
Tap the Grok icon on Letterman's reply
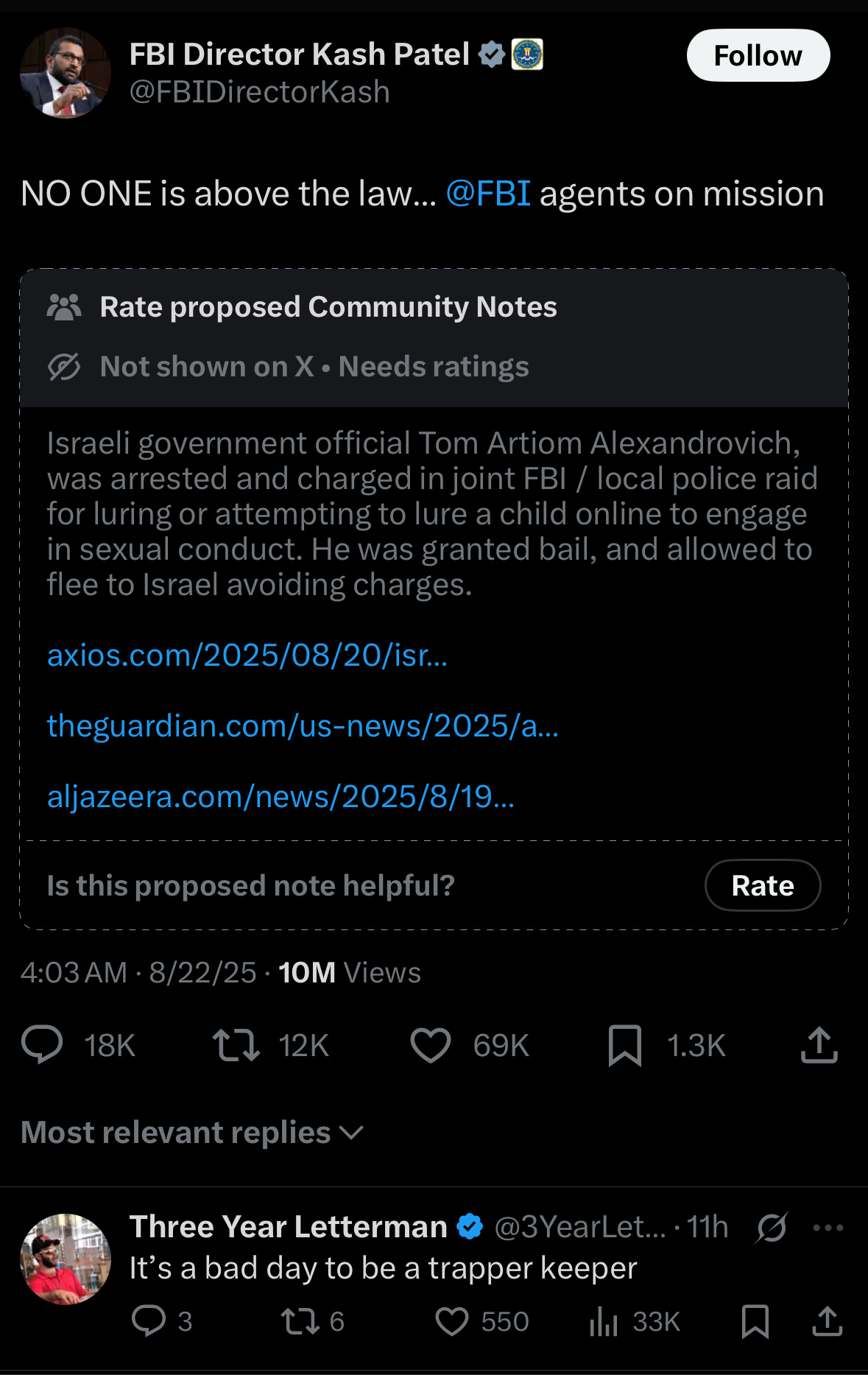[772, 1228]
